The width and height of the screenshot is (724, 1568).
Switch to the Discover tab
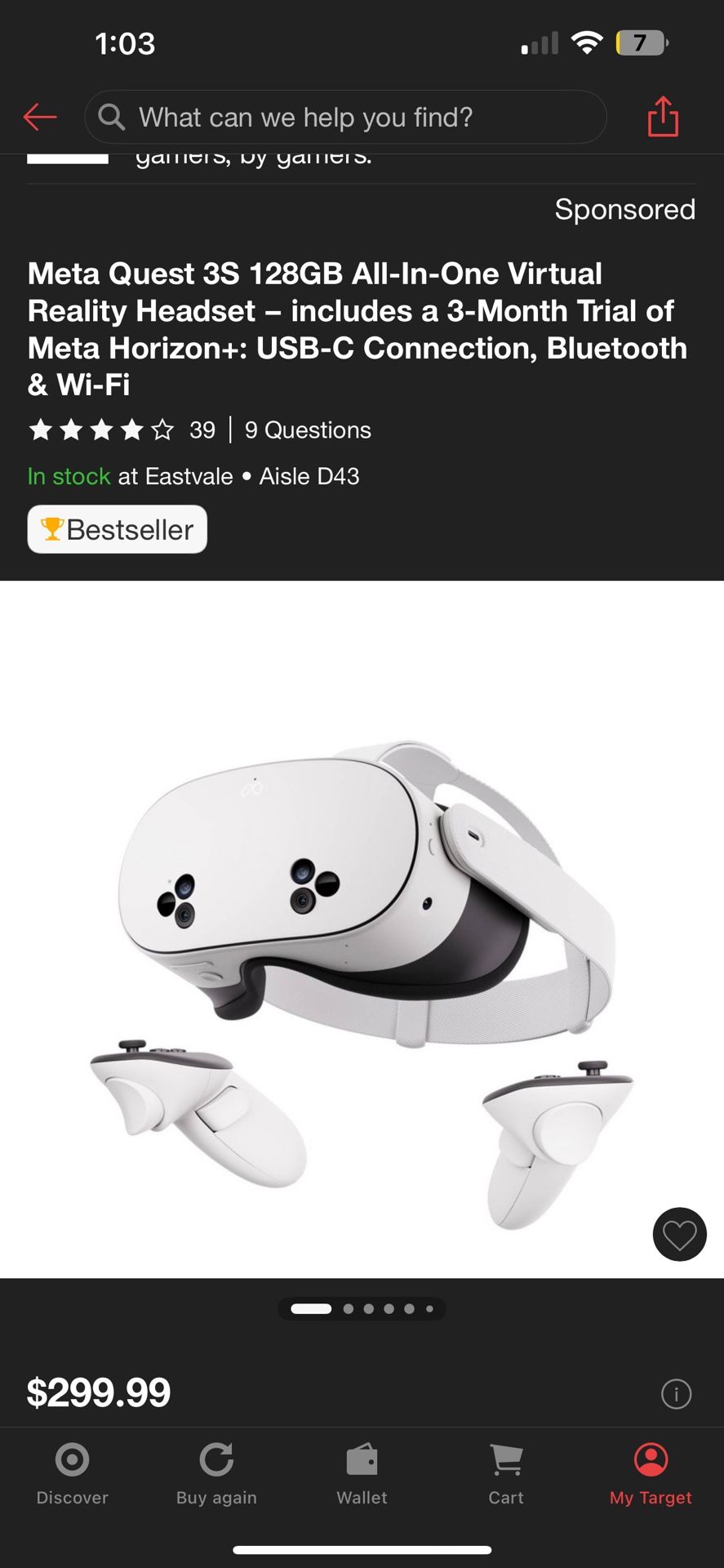click(x=72, y=1473)
